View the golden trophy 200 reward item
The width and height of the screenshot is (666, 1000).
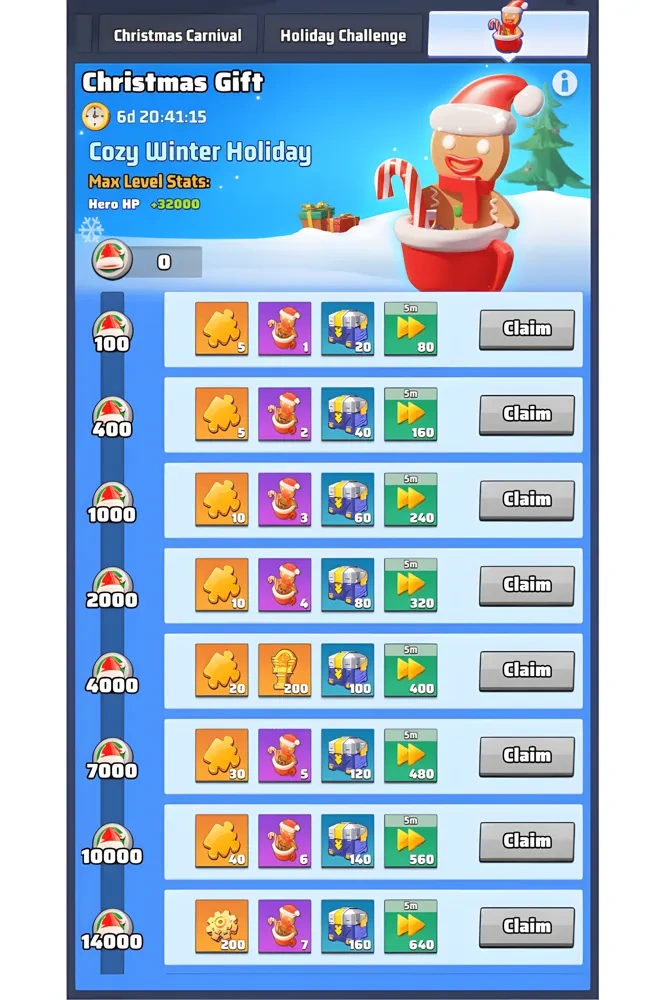pyautogui.click(x=285, y=670)
